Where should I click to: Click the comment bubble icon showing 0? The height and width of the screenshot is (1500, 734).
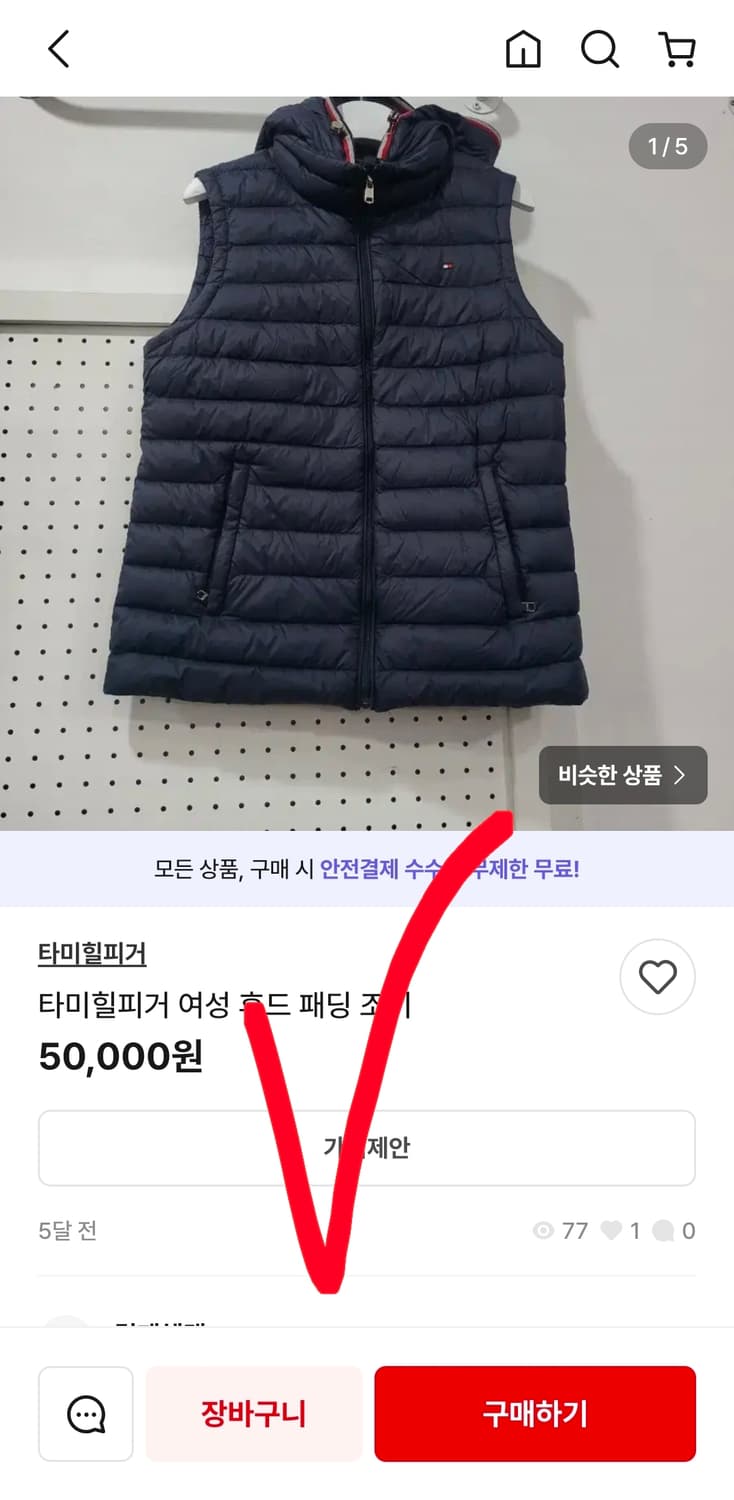(664, 1231)
